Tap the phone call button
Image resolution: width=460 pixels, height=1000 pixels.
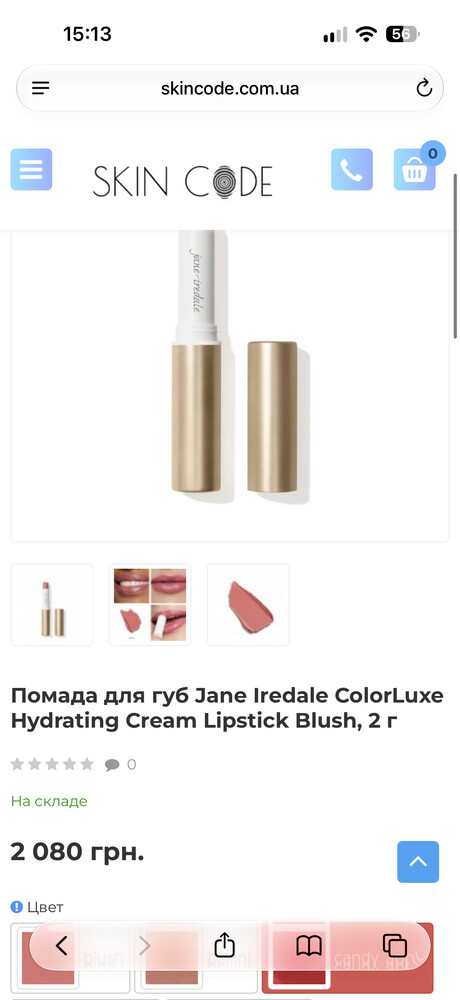click(x=352, y=170)
